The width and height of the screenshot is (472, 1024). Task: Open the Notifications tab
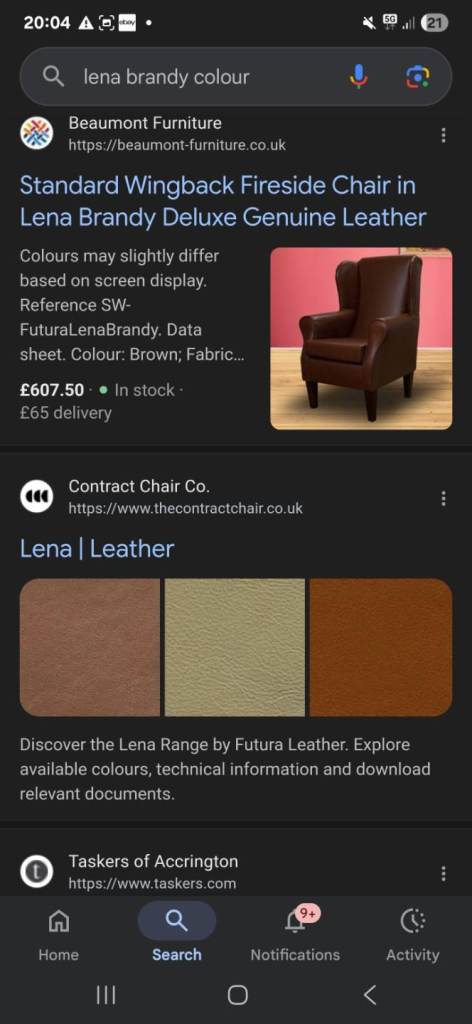click(295, 935)
